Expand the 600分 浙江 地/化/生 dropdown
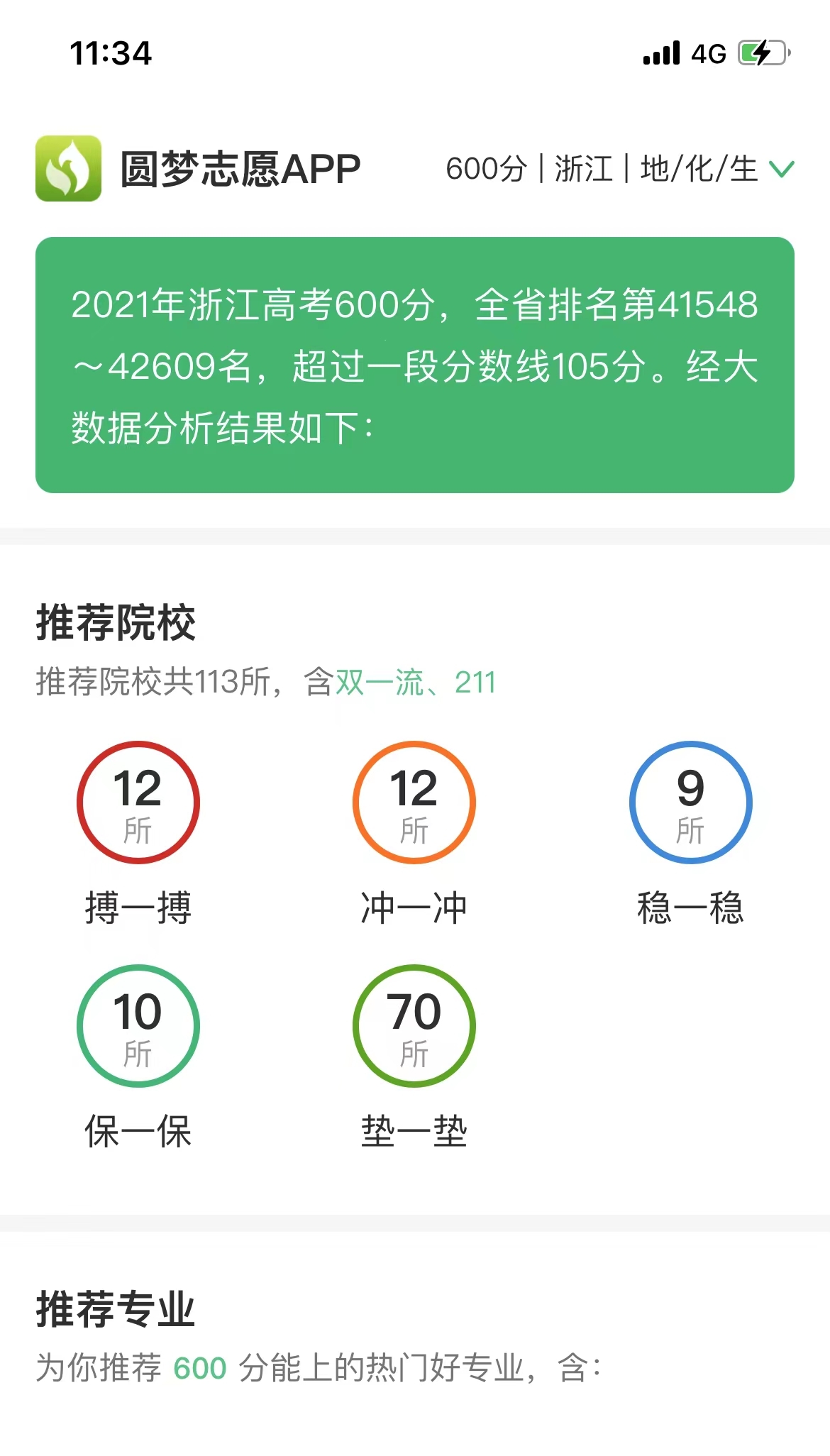Image resolution: width=830 pixels, height=1456 pixels. tap(620, 169)
